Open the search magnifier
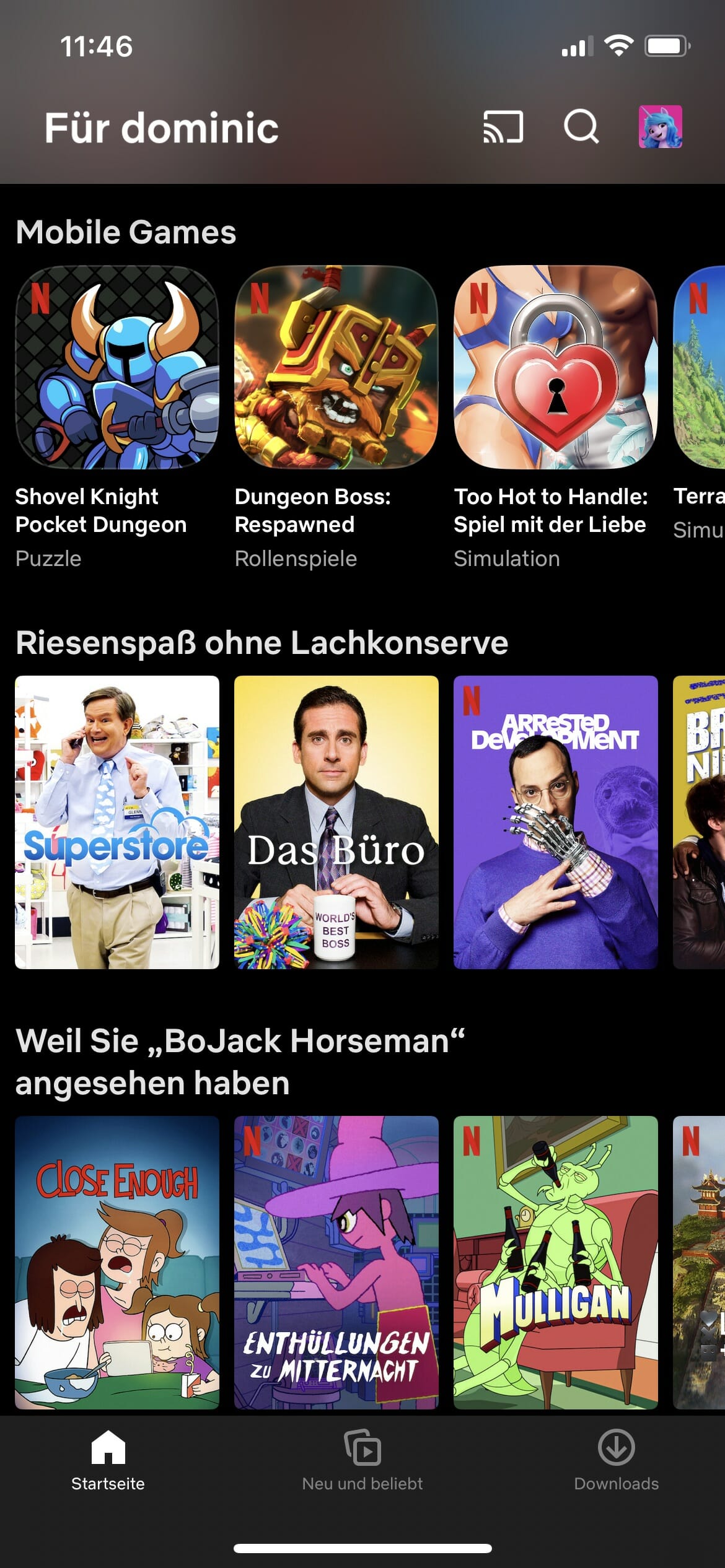The image size is (725, 1568). click(x=581, y=127)
